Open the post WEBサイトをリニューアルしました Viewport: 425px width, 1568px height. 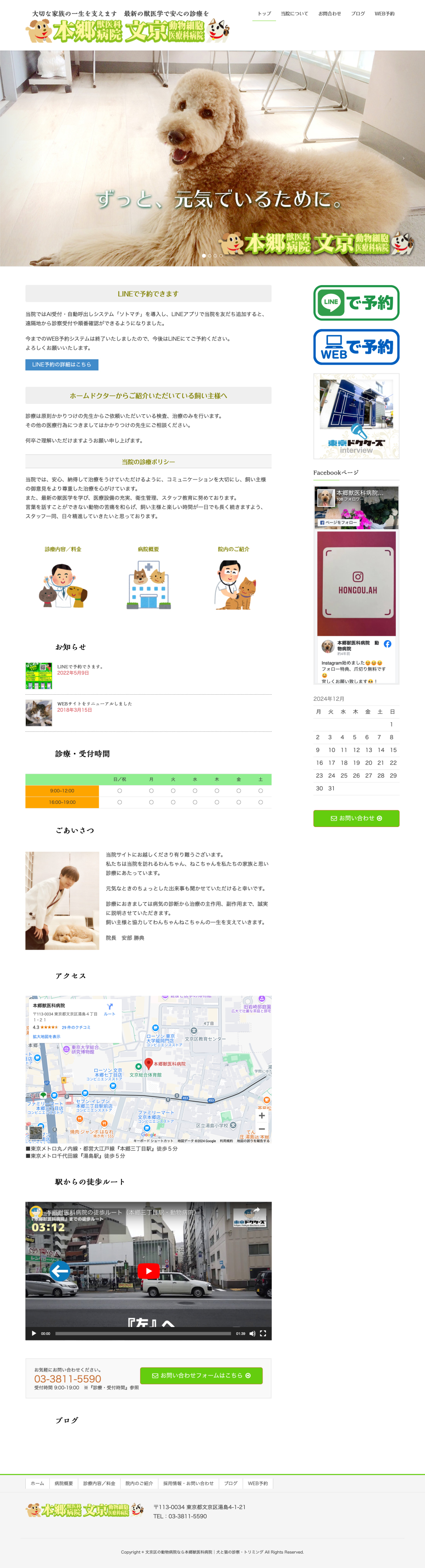94,703
